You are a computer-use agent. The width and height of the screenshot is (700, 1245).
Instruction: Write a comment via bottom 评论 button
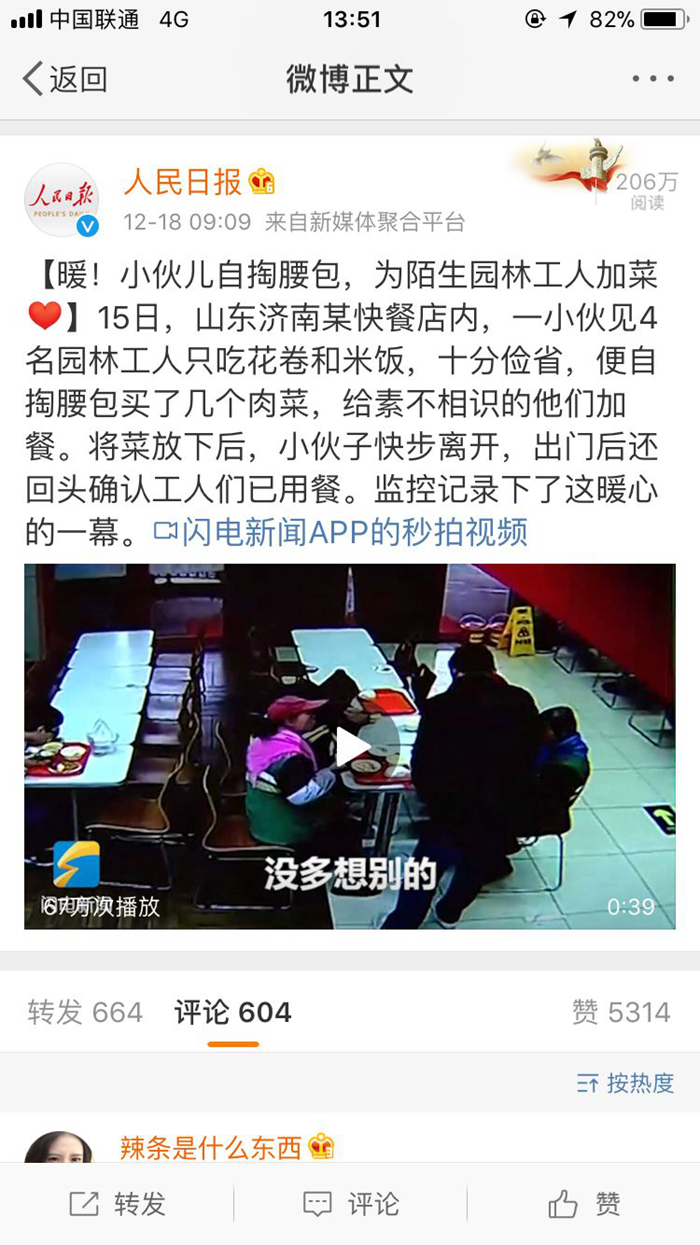pos(350,1203)
